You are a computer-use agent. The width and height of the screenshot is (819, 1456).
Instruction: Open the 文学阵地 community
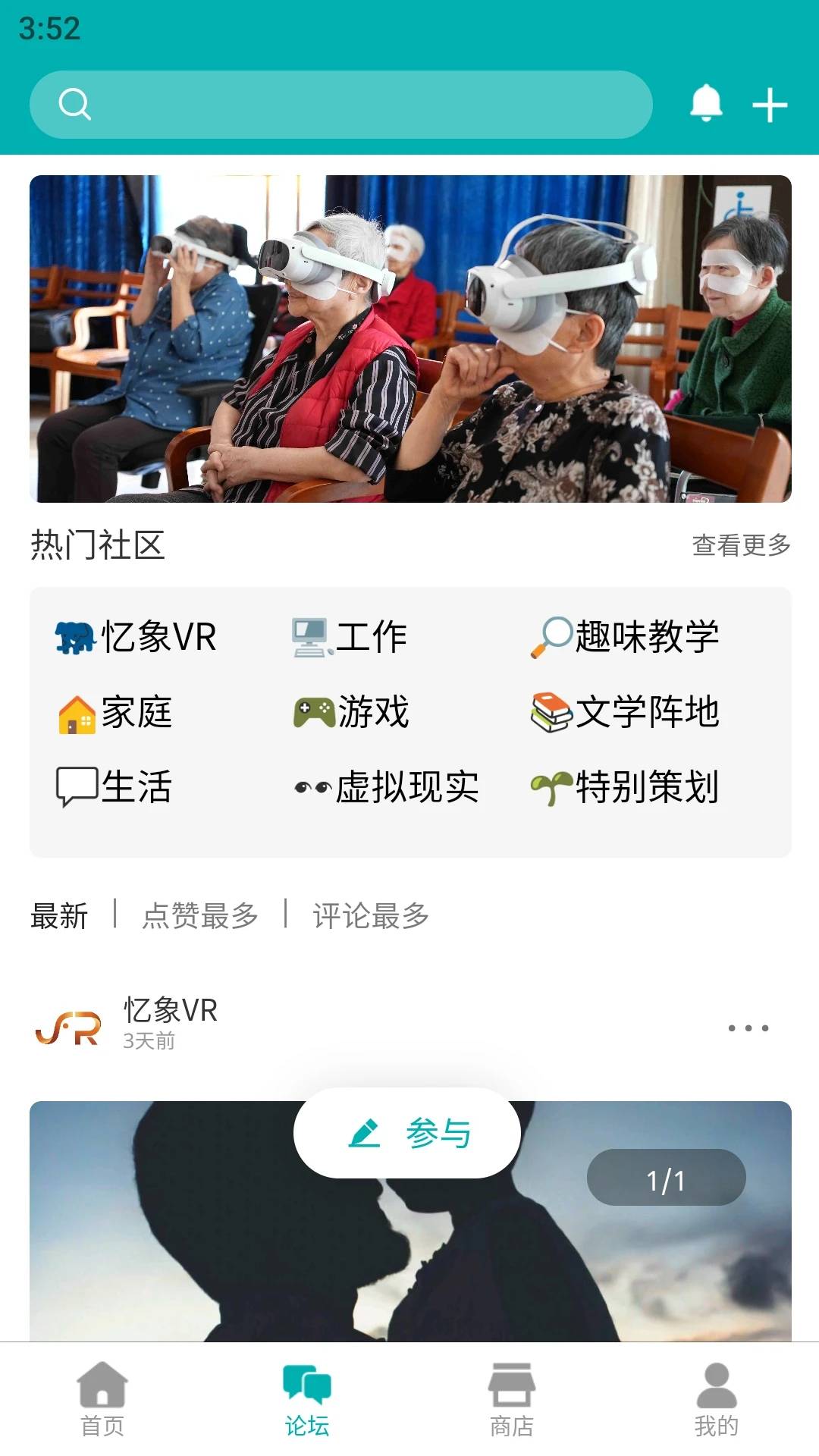pos(625,712)
